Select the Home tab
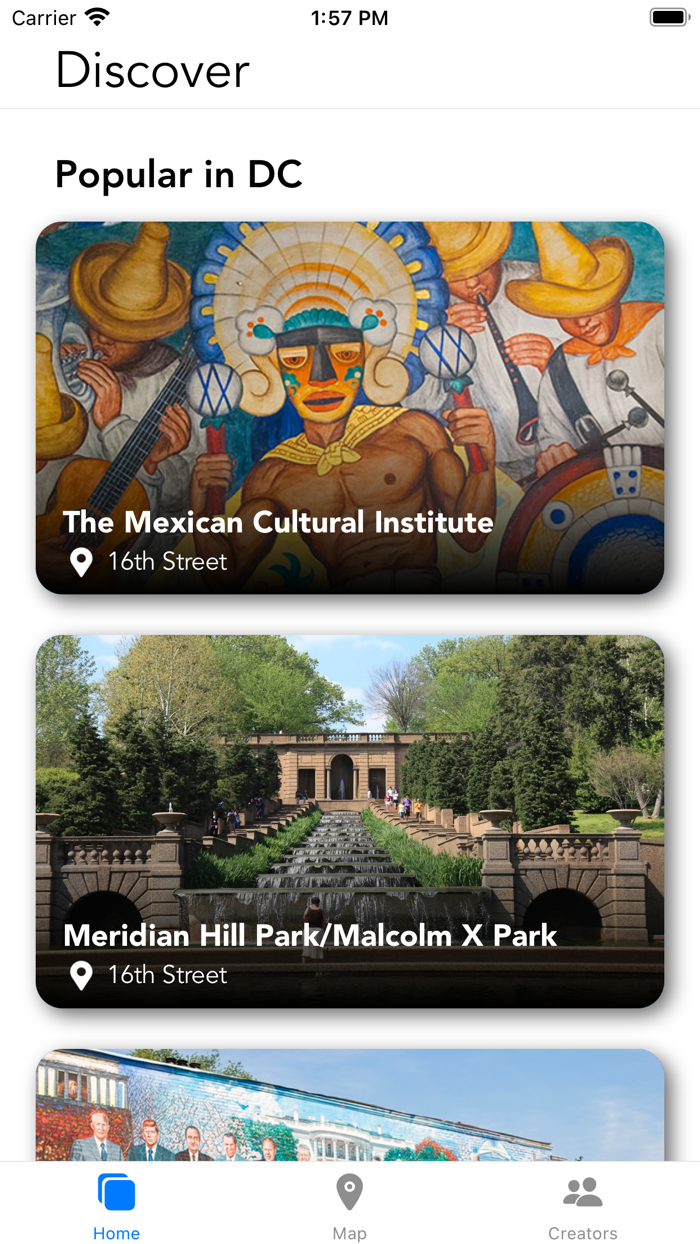The width and height of the screenshot is (700, 1244). click(x=117, y=1207)
